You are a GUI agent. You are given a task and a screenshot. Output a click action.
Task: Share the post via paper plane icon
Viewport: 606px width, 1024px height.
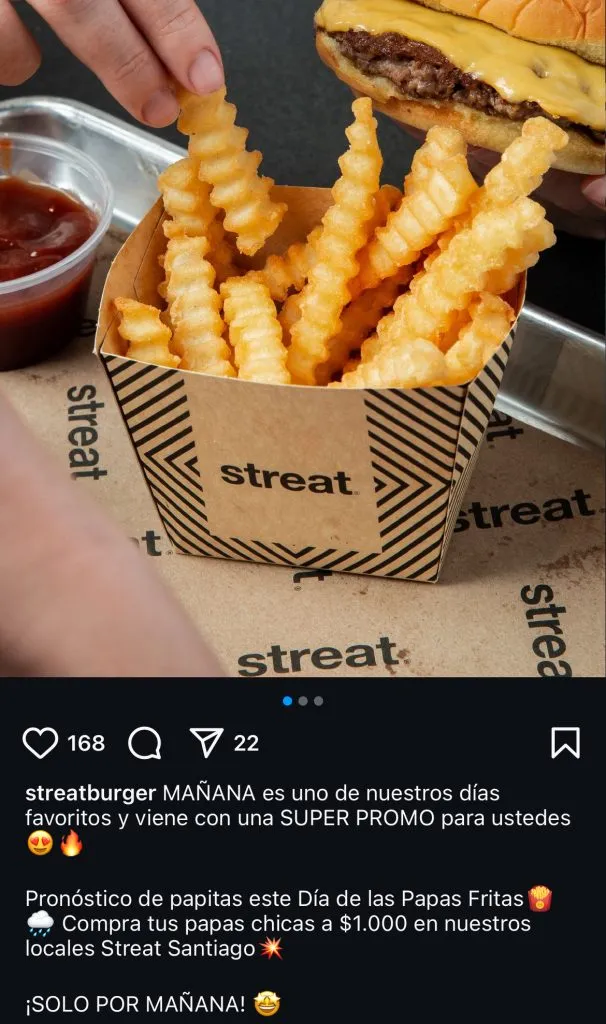click(x=206, y=742)
